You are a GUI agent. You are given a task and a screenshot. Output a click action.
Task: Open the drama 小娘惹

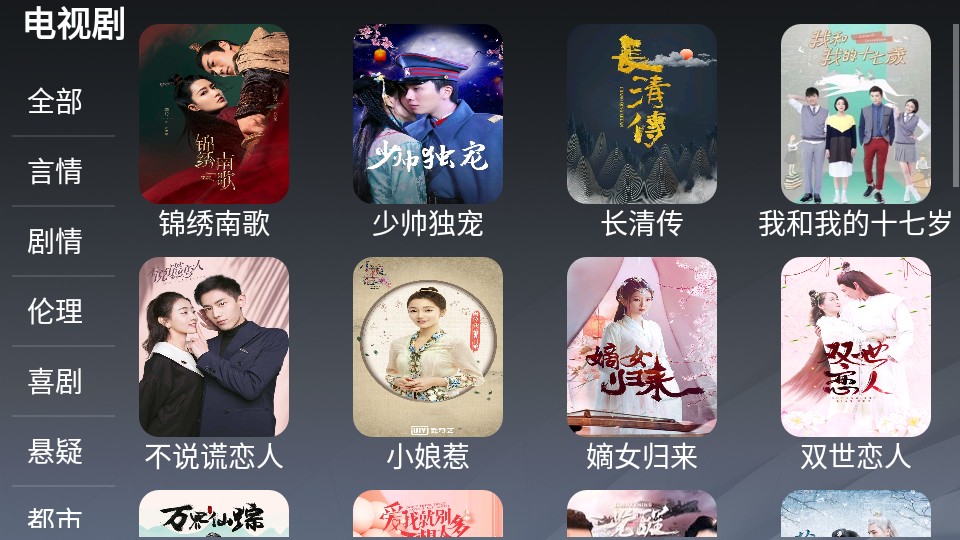point(428,347)
